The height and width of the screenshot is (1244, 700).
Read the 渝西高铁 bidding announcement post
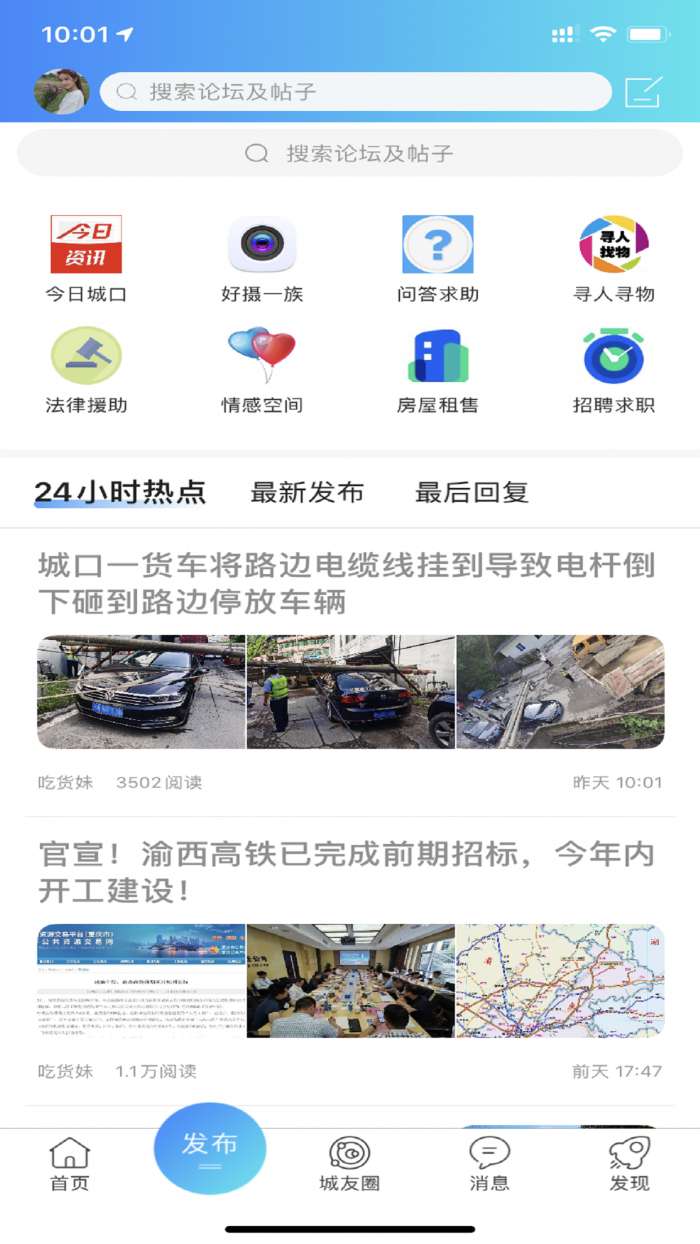coord(346,871)
